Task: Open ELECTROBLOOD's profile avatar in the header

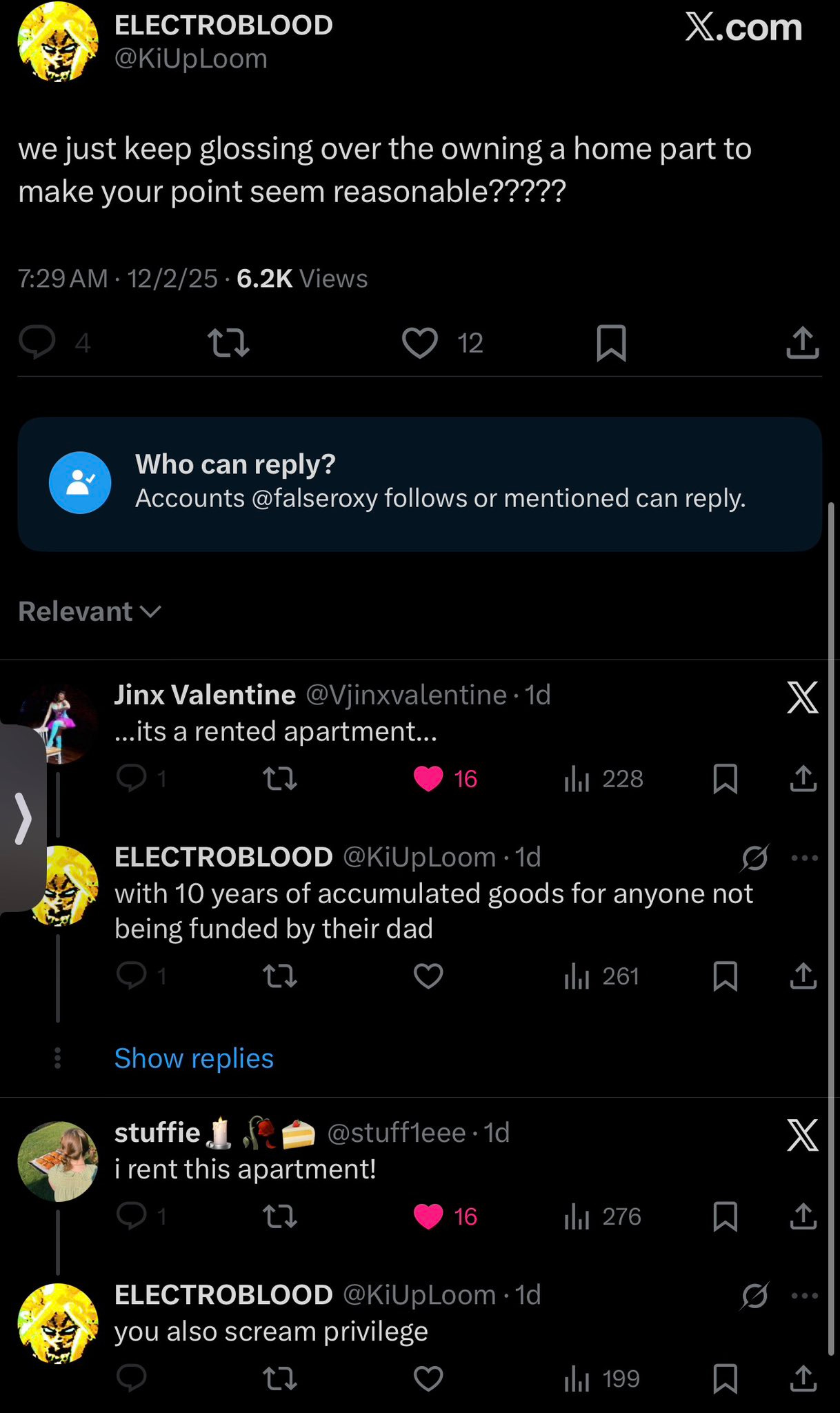Action: (x=58, y=41)
